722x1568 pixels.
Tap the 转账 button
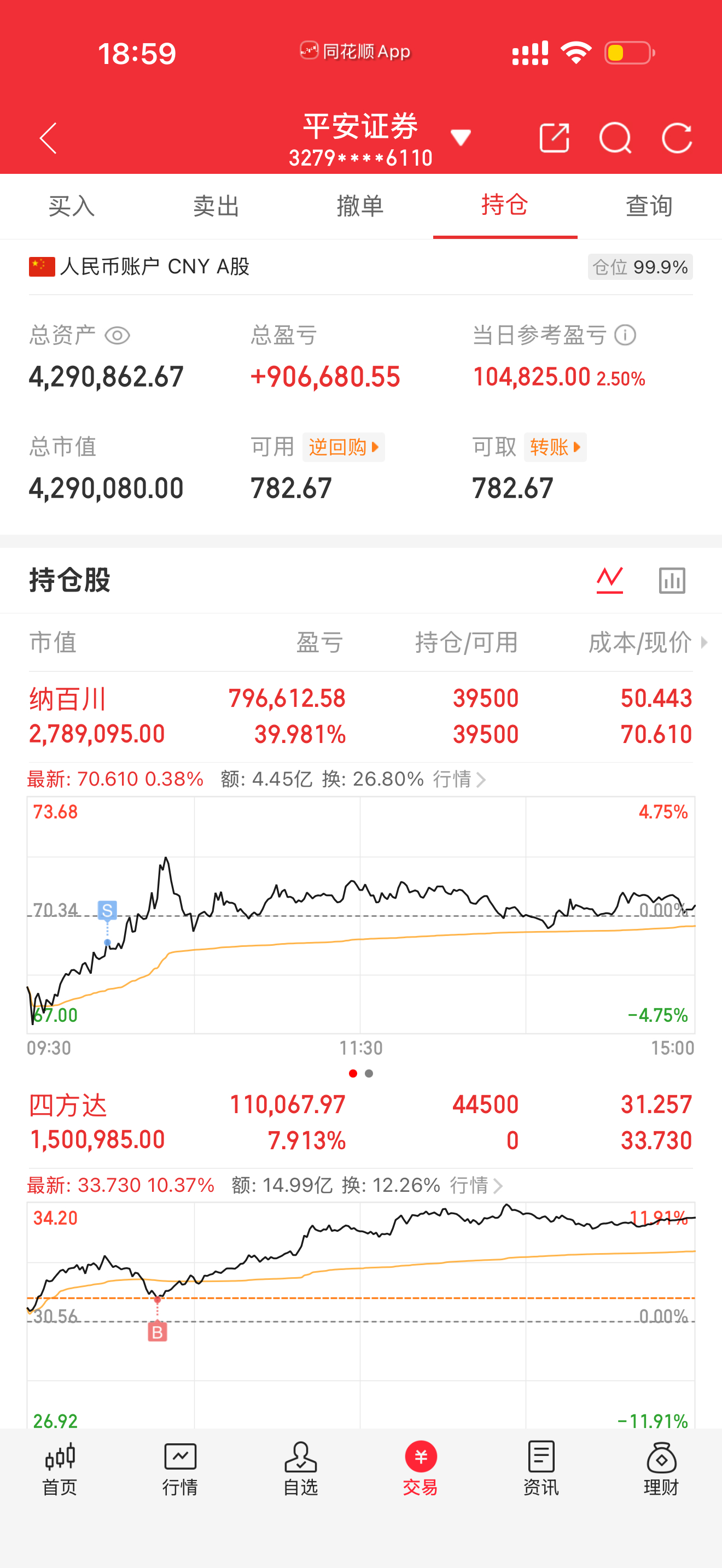click(x=555, y=447)
